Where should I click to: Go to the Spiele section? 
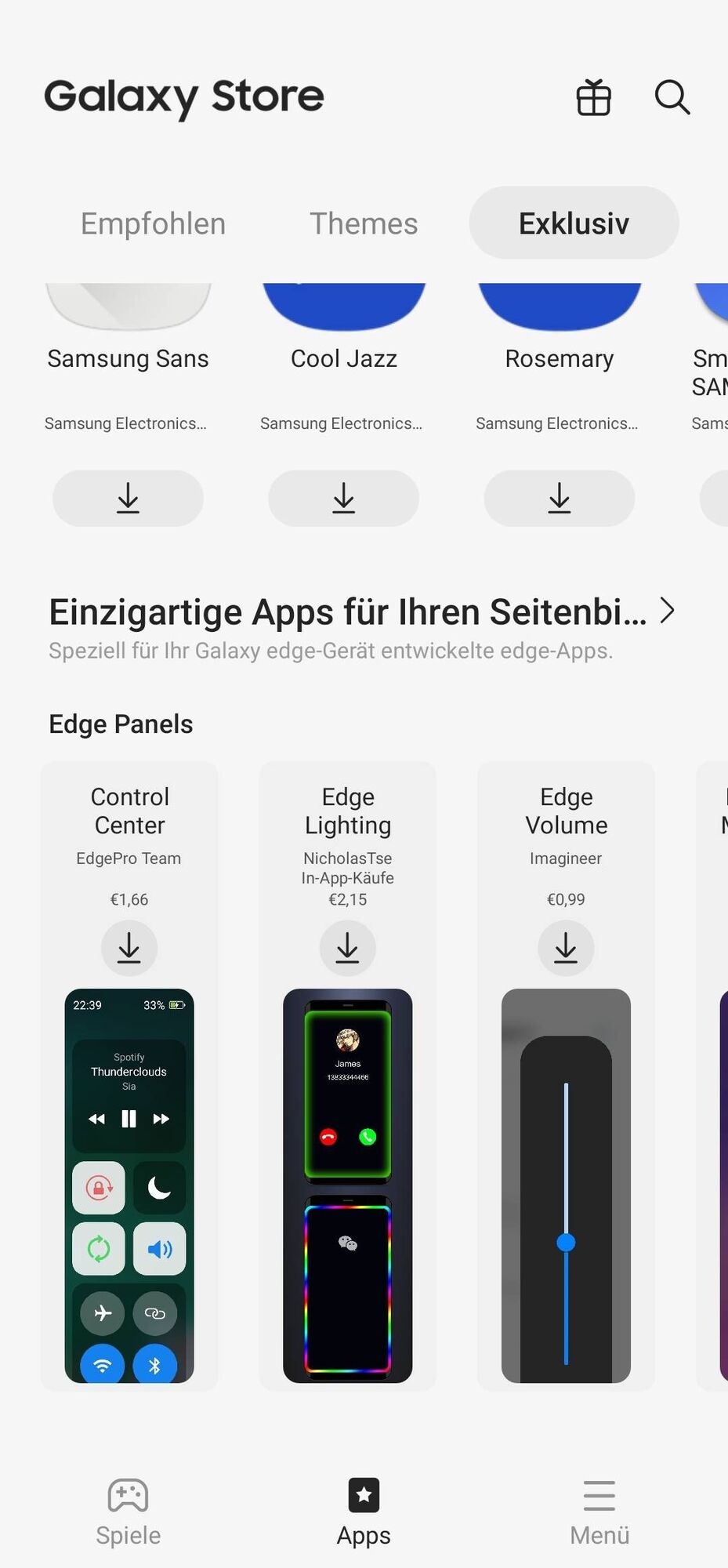pos(128,1512)
